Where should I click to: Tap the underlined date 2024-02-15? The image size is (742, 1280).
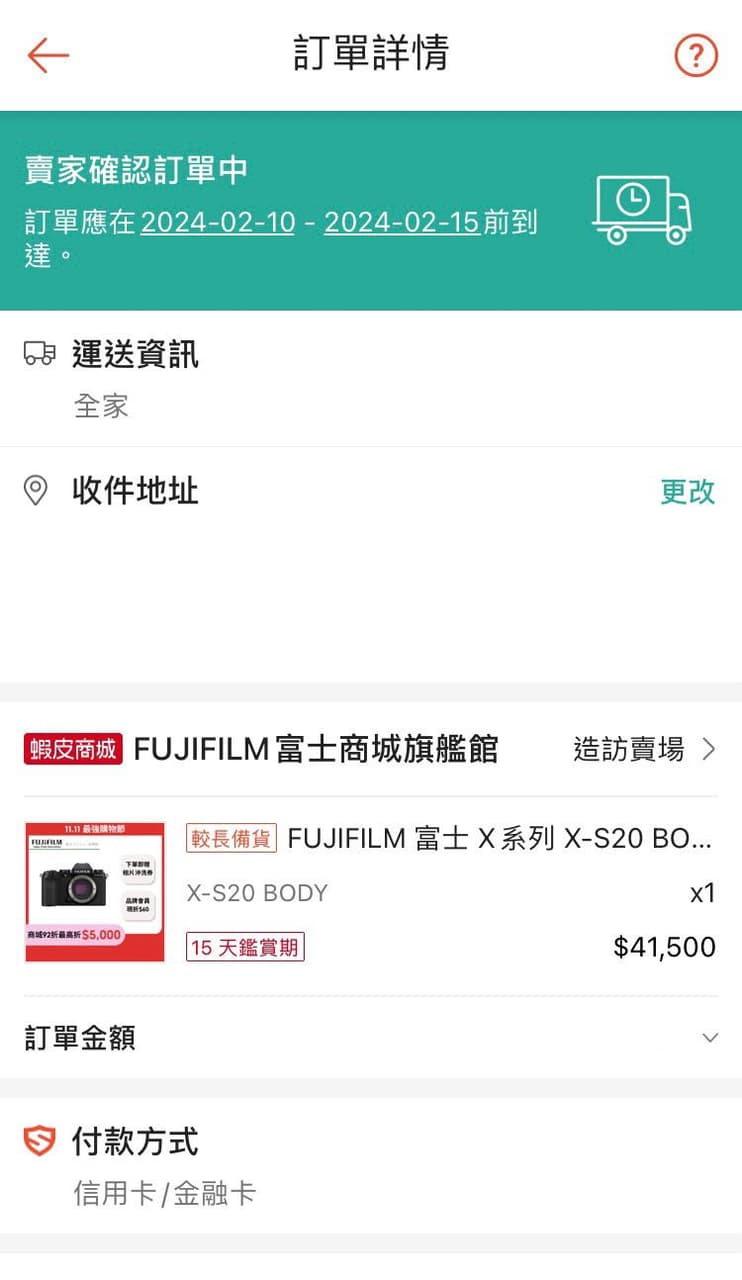click(x=401, y=222)
